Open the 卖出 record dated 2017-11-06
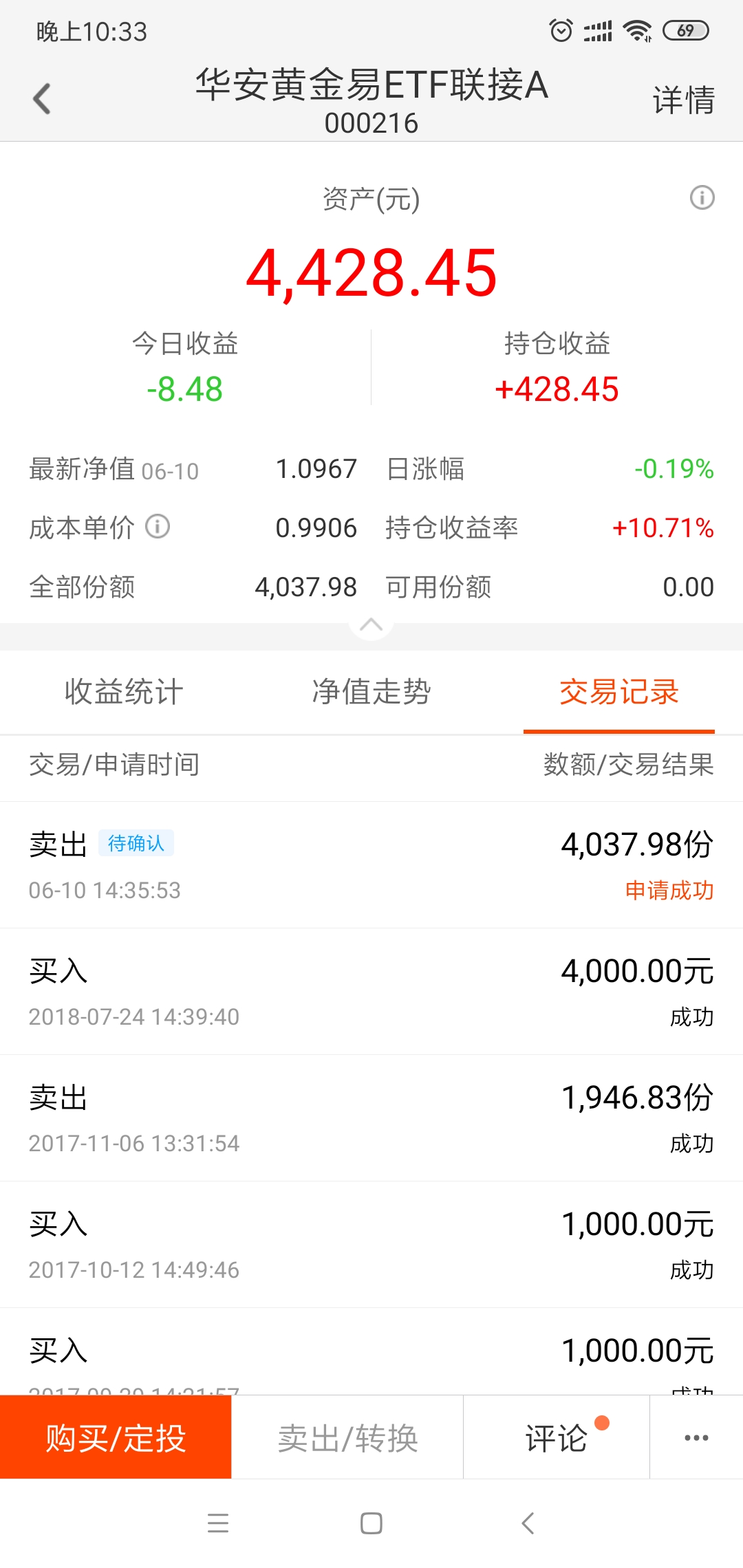743x1568 pixels. click(371, 1118)
